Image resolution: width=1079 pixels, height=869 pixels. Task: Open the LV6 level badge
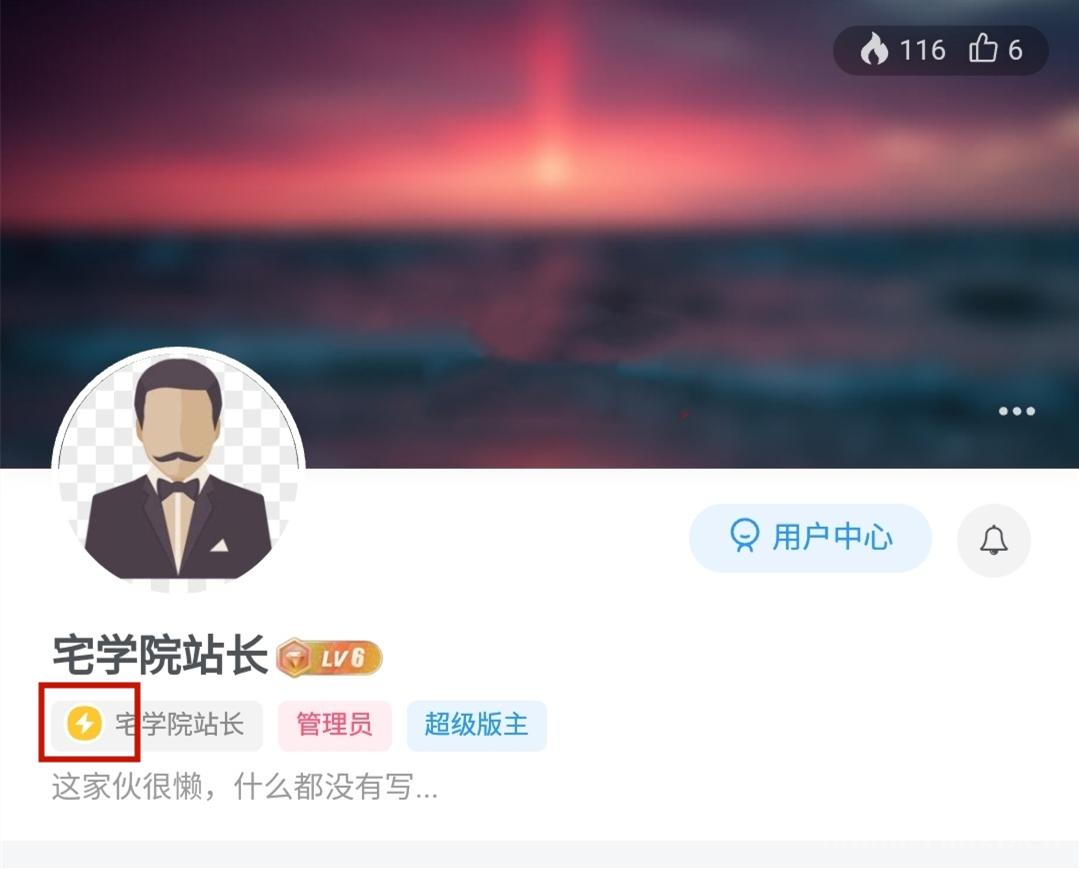[330, 658]
